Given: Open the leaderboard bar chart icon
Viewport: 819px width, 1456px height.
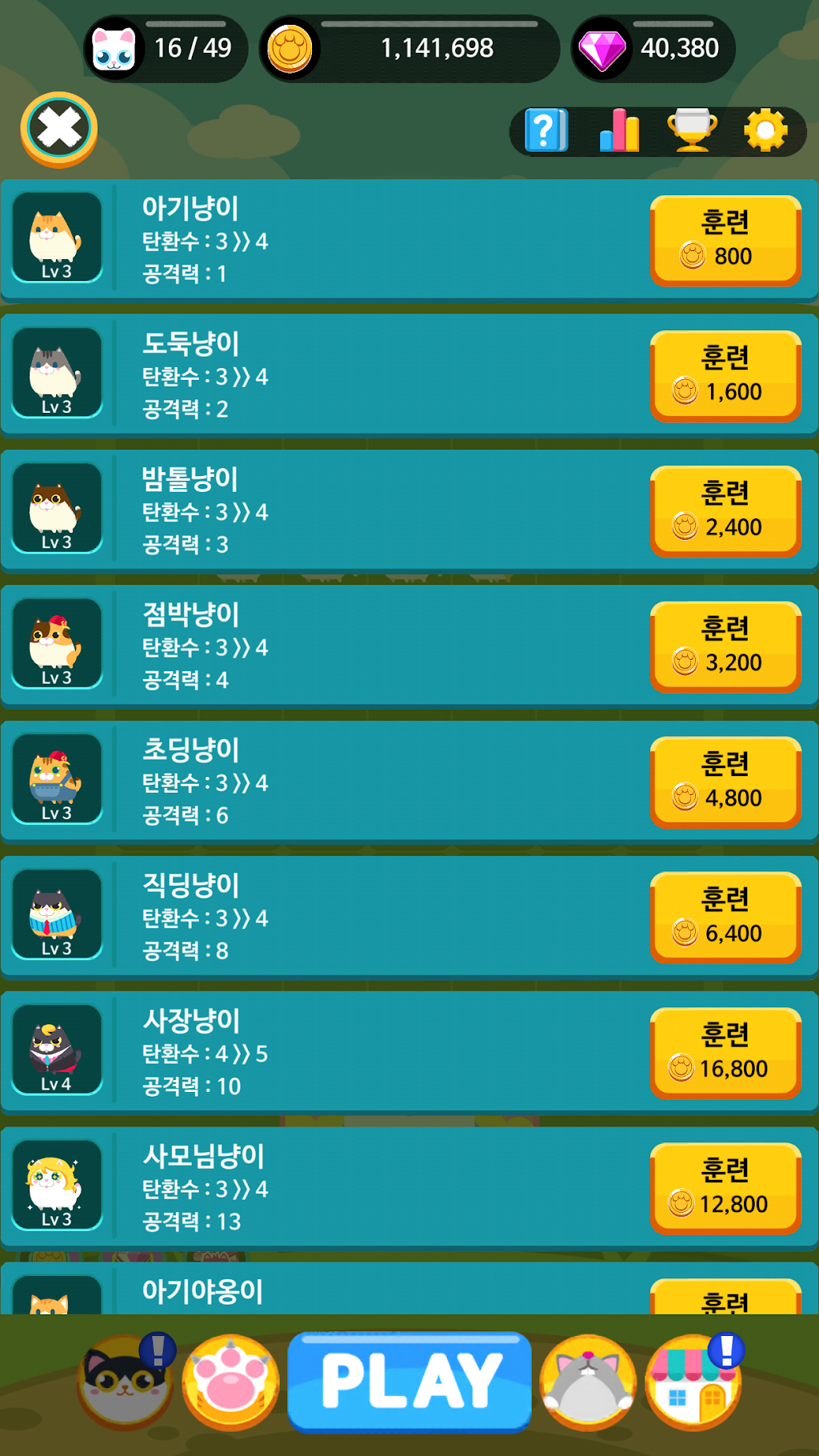Looking at the screenshot, I should tap(620, 130).
